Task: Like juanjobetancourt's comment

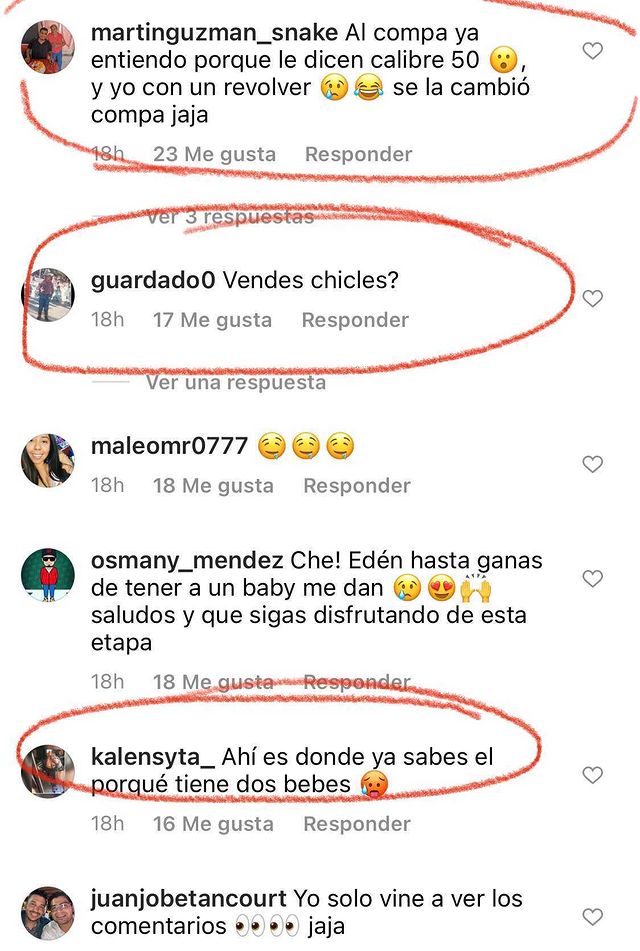Action: coord(593,916)
